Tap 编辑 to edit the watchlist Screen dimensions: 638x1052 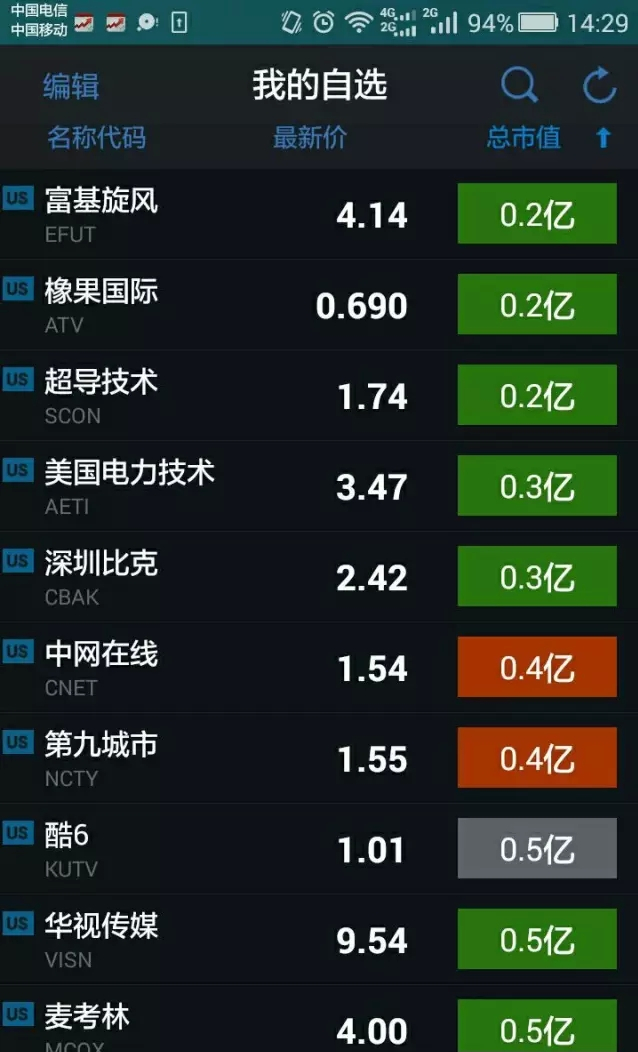[71, 86]
